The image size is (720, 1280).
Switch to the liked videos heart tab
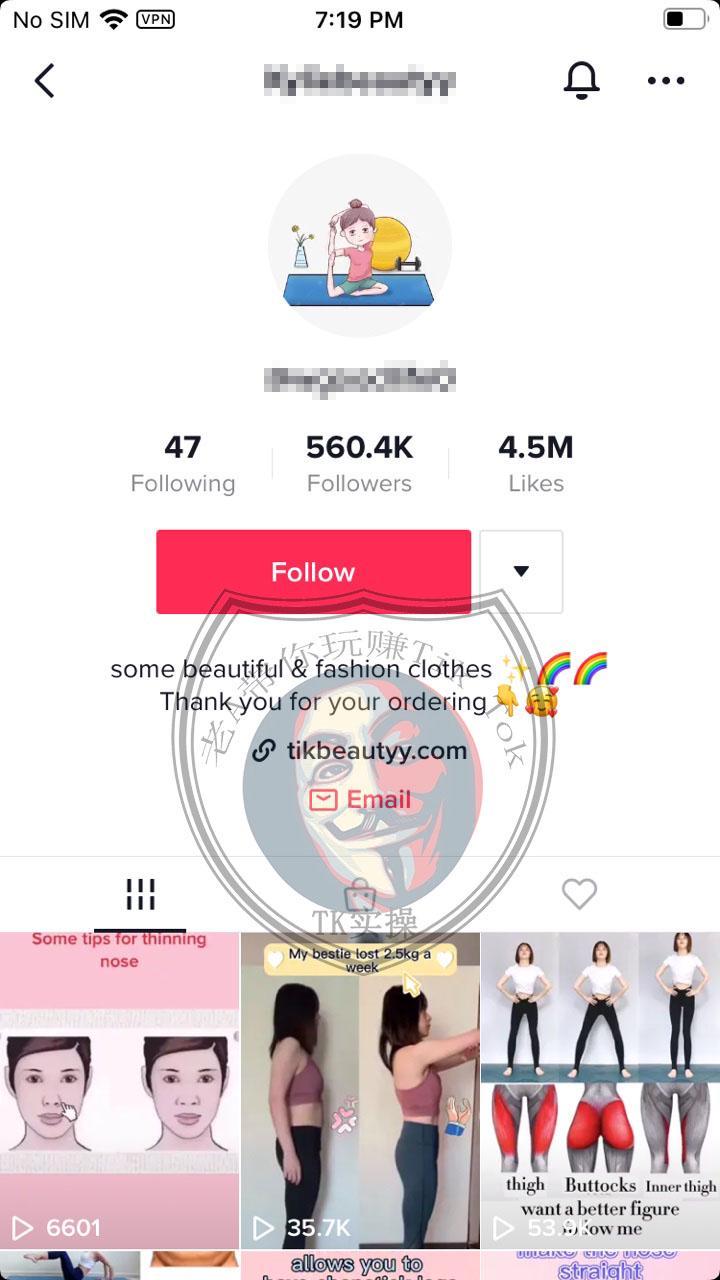coord(579,894)
